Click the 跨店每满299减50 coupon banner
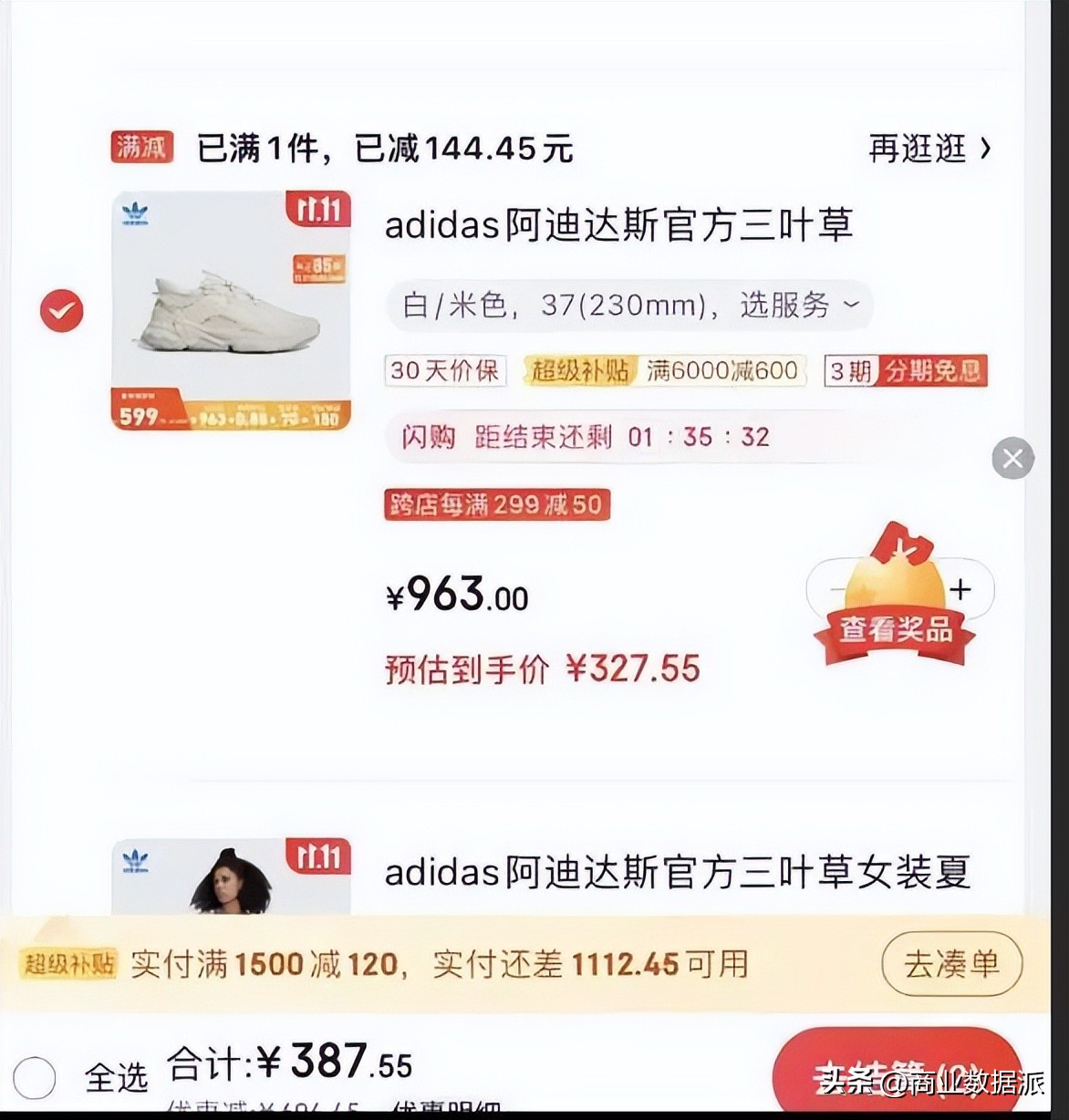Image resolution: width=1069 pixels, height=1120 pixels. [x=497, y=503]
